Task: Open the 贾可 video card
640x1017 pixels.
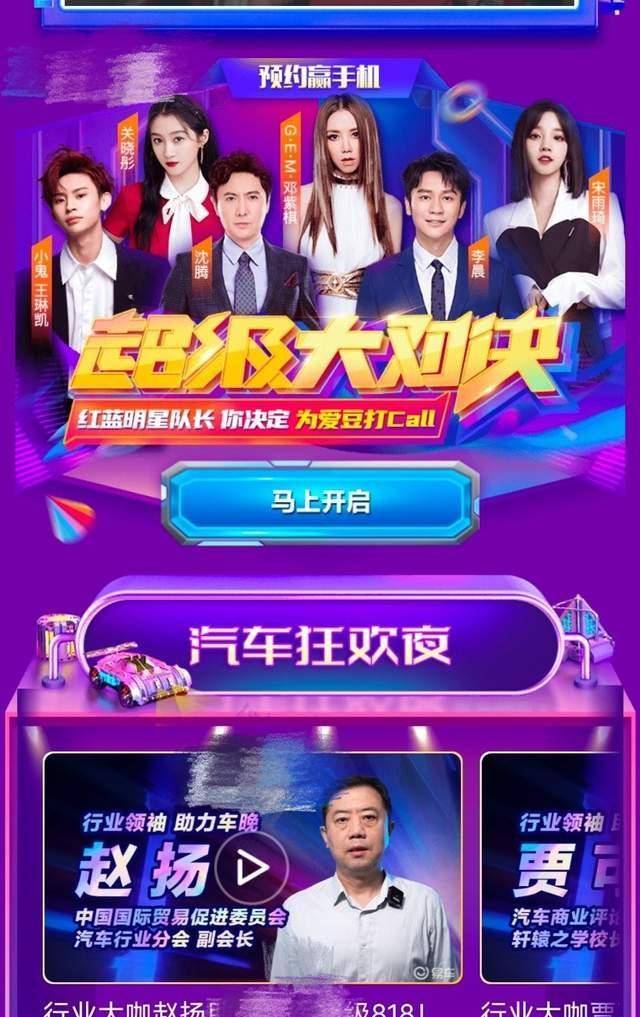Action: coord(560,868)
